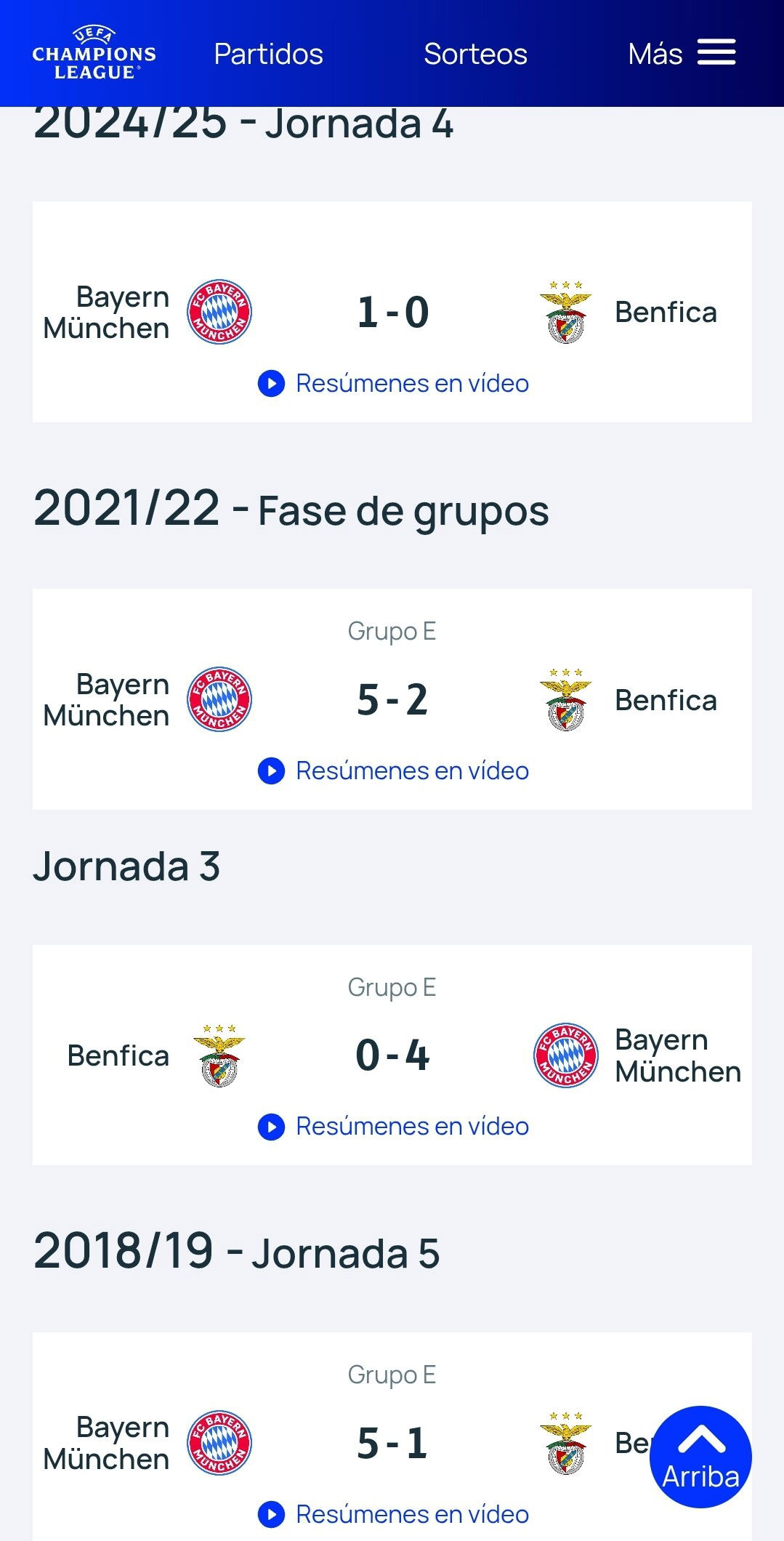Open the Bayern München 5-1 Benfica match card
The image size is (784, 1541).
[x=392, y=1437]
